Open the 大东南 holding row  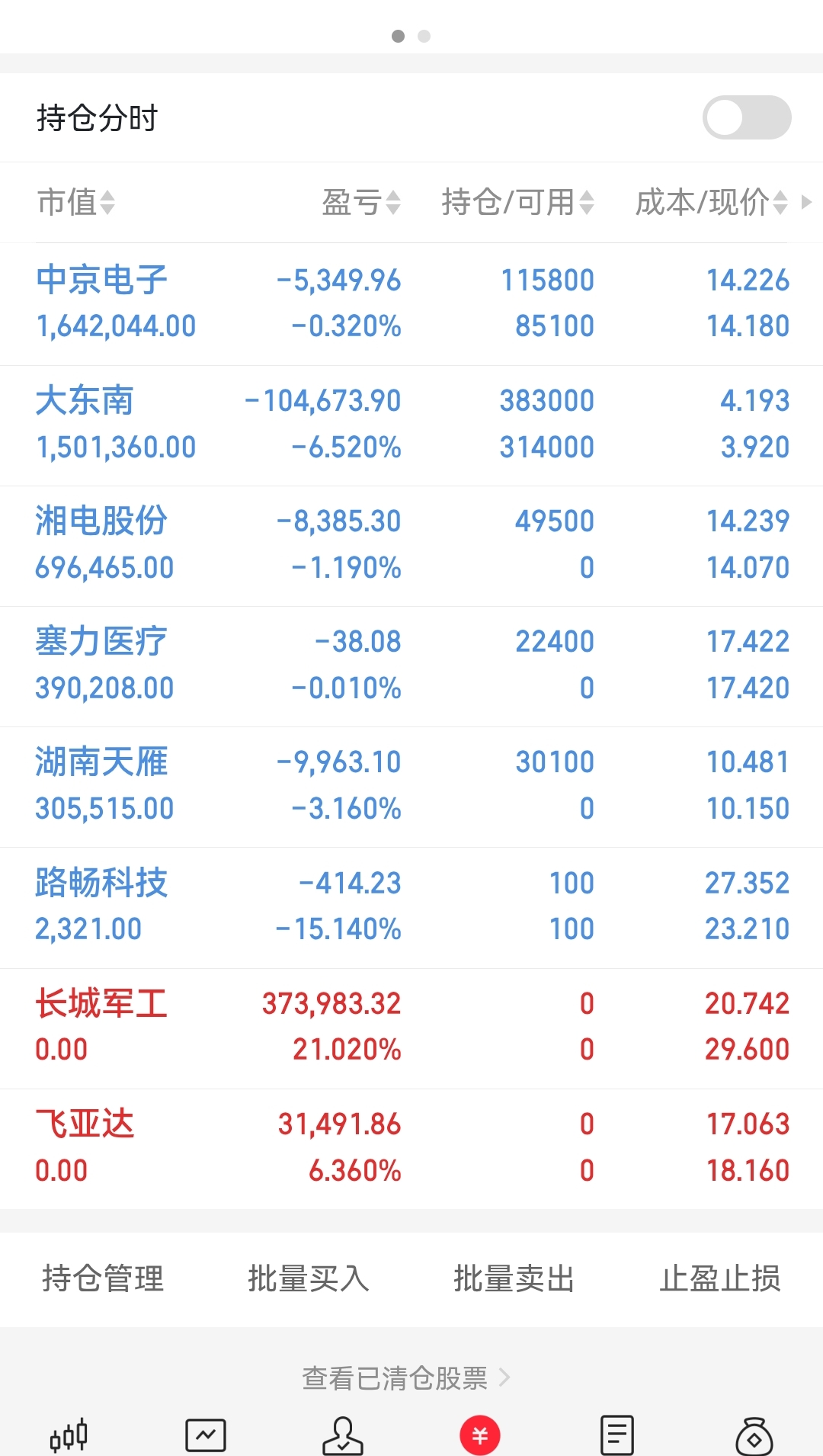click(411, 424)
